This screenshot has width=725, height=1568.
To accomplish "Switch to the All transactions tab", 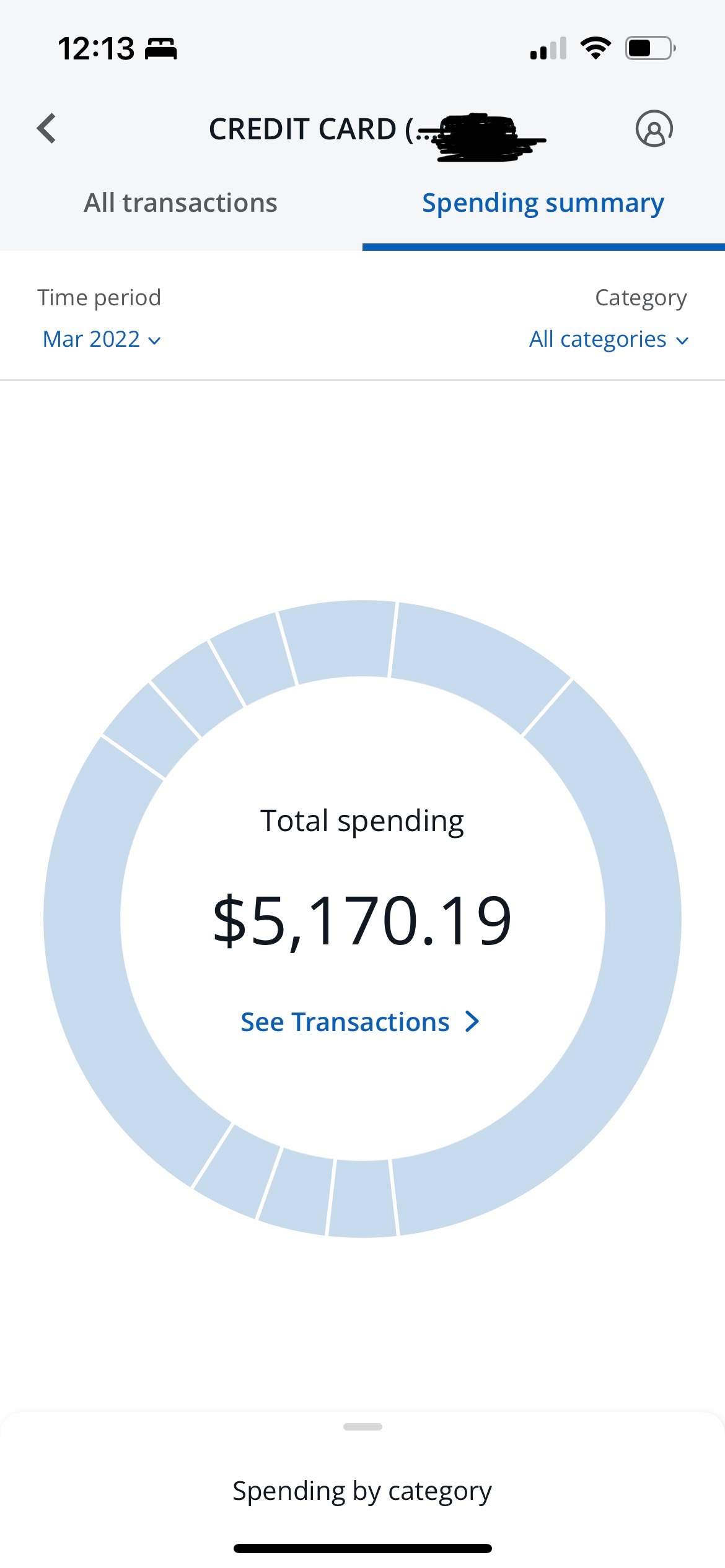I will [180, 203].
